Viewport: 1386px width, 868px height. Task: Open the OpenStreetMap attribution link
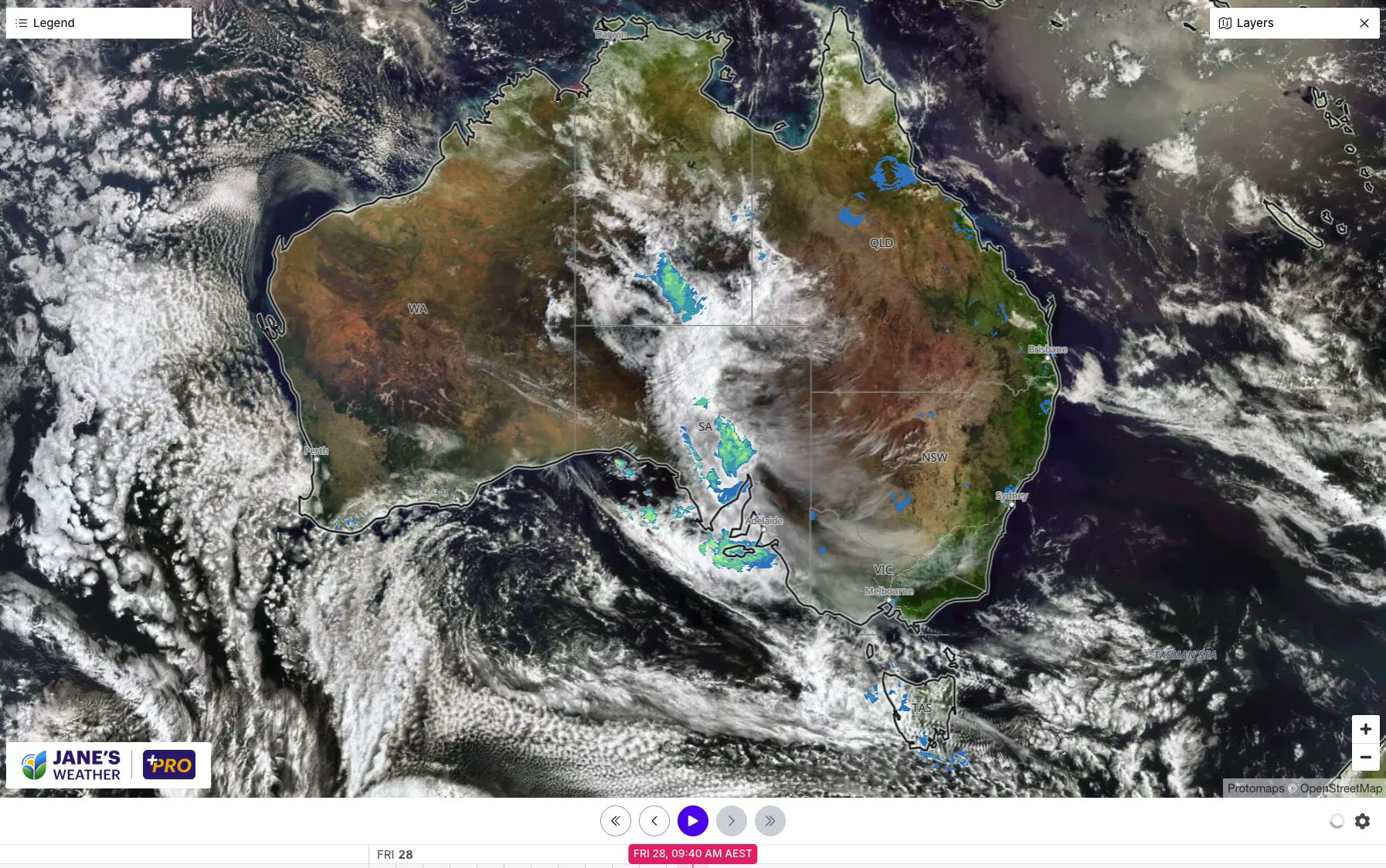point(1340,788)
